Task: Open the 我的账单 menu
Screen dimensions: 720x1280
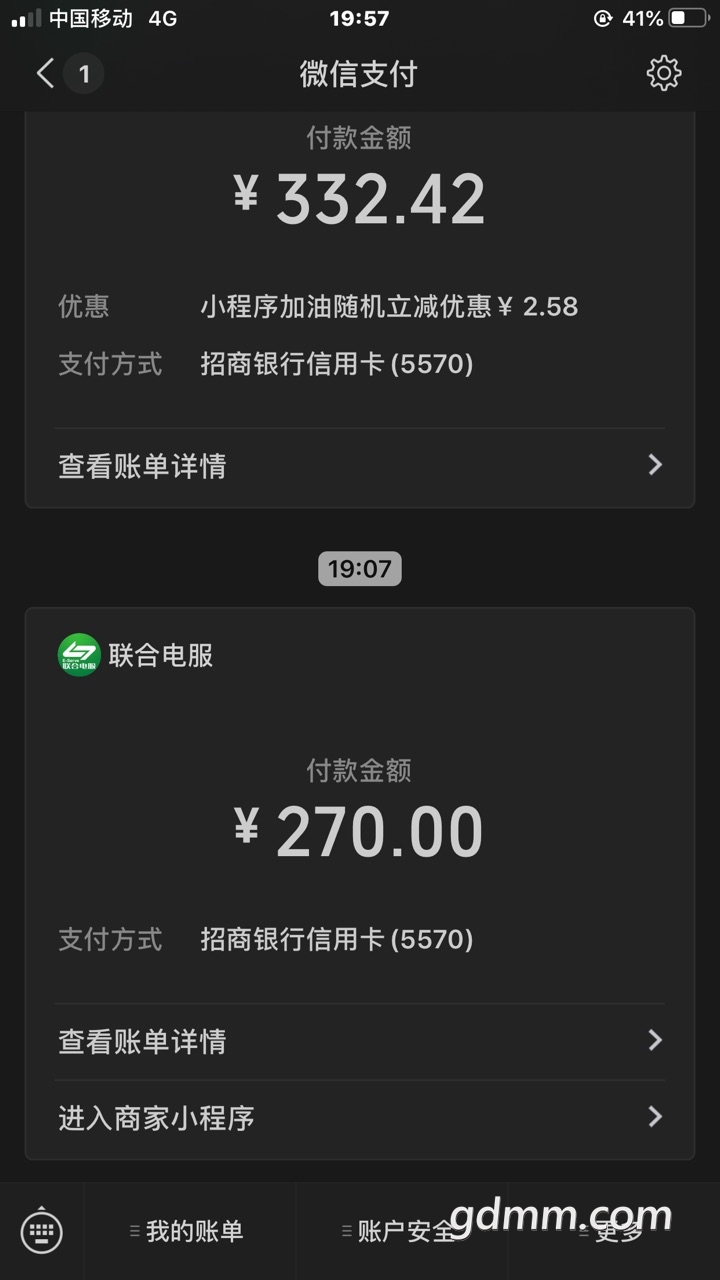Action: (190, 1232)
